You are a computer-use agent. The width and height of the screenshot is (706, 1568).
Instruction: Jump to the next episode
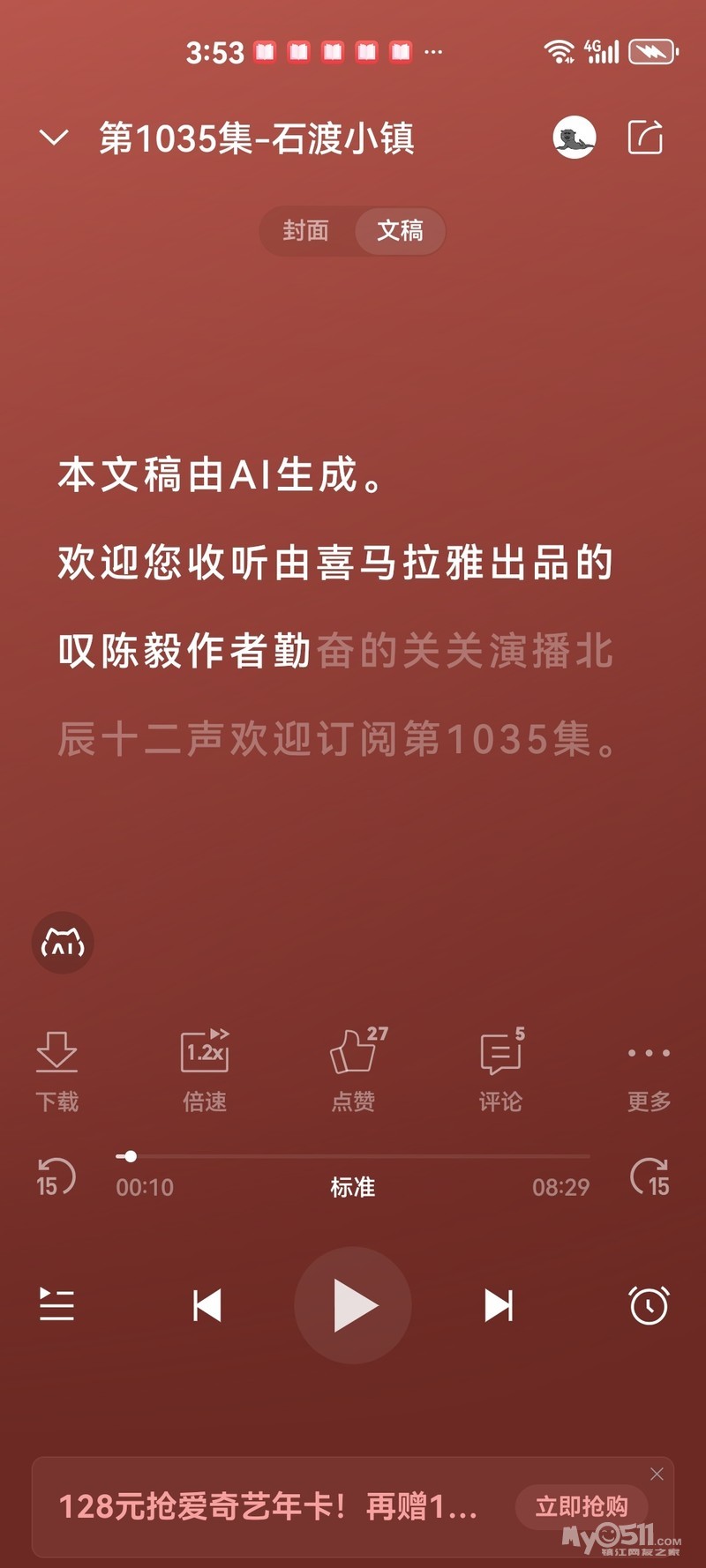click(x=499, y=1305)
